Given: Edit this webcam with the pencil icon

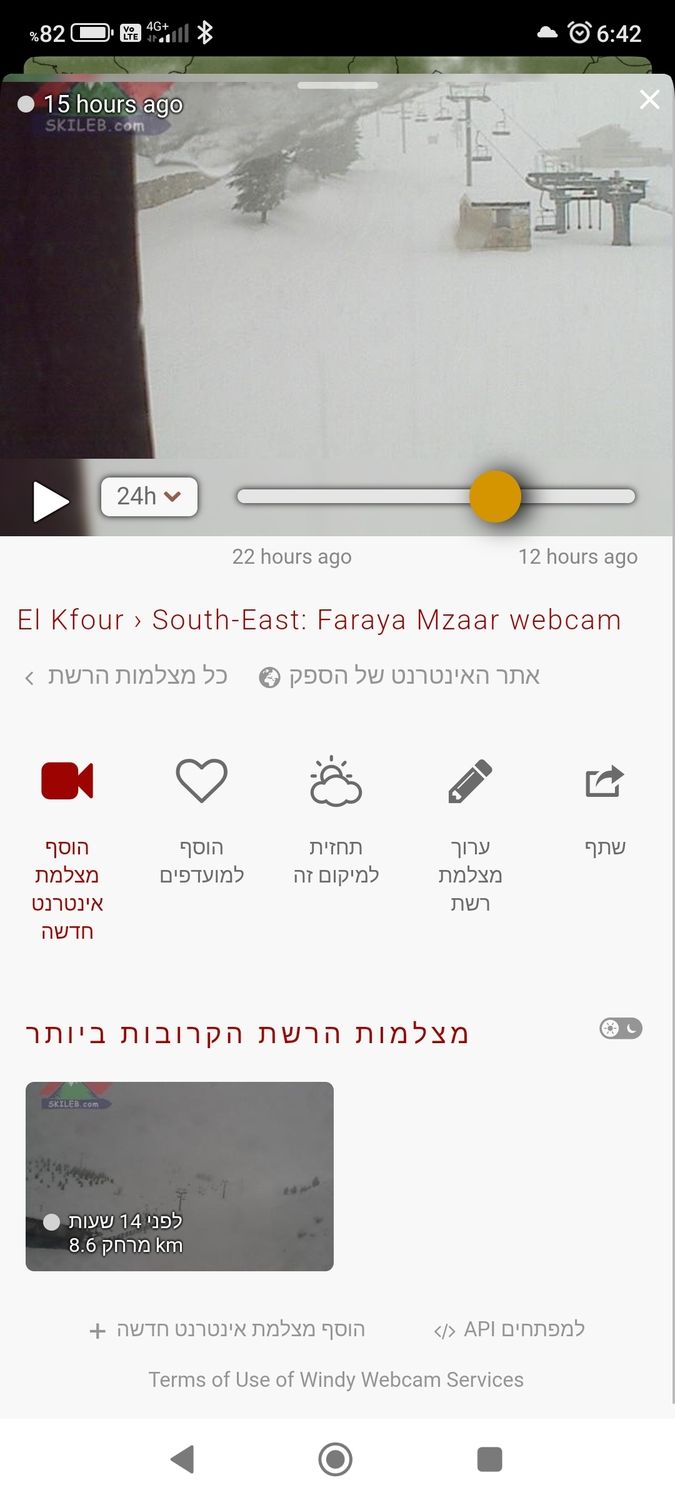Looking at the screenshot, I should 470,781.
